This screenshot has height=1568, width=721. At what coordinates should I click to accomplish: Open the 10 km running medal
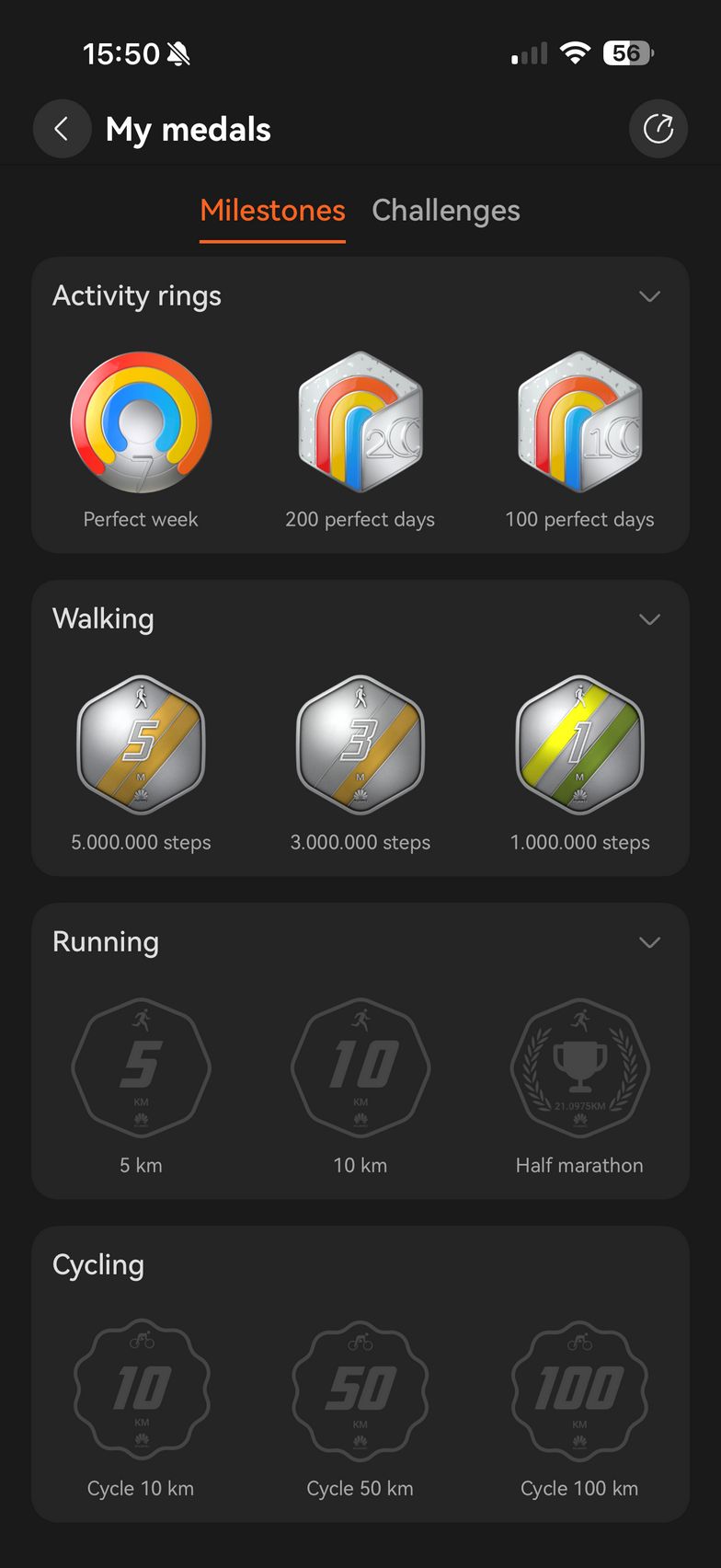[360, 1067]
